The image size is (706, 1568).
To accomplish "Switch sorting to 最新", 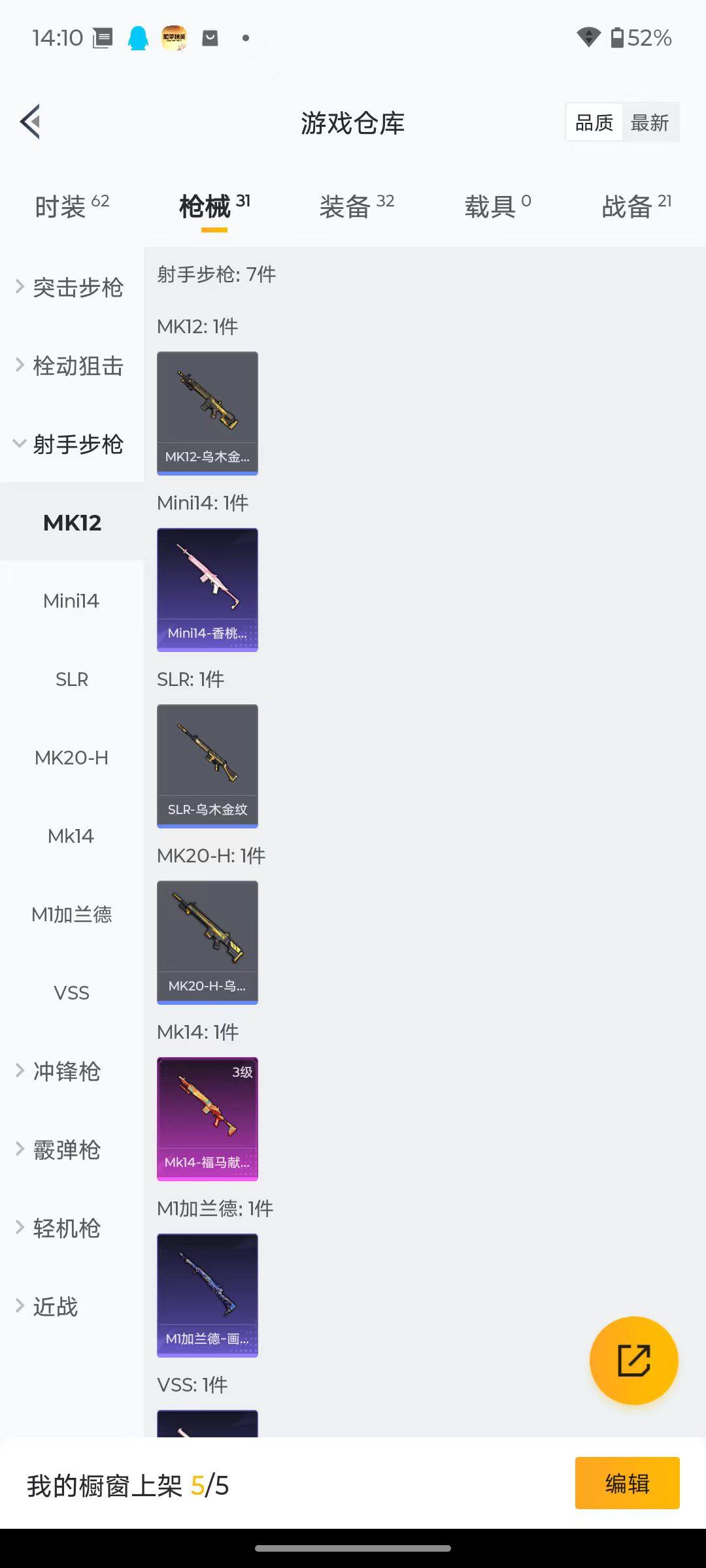I will 650,122.
